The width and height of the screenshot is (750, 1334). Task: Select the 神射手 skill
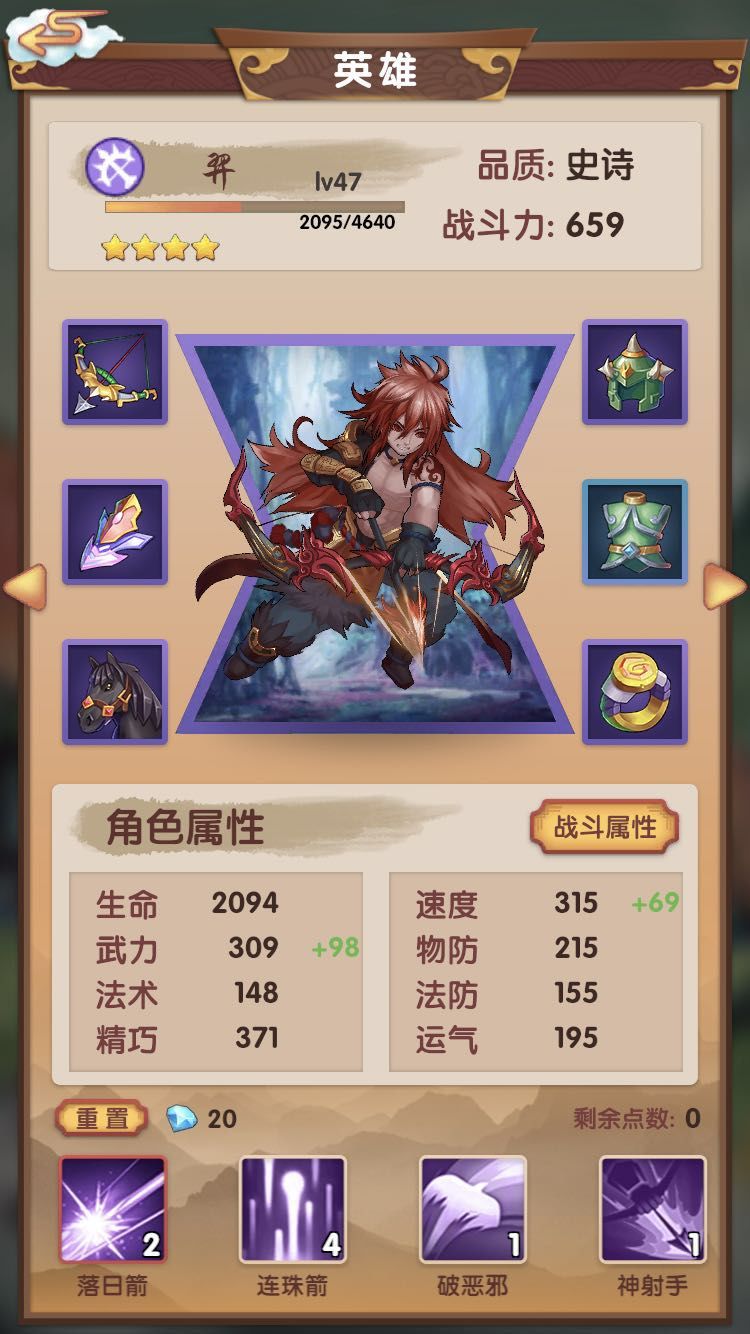click(x=652, y=1210)
